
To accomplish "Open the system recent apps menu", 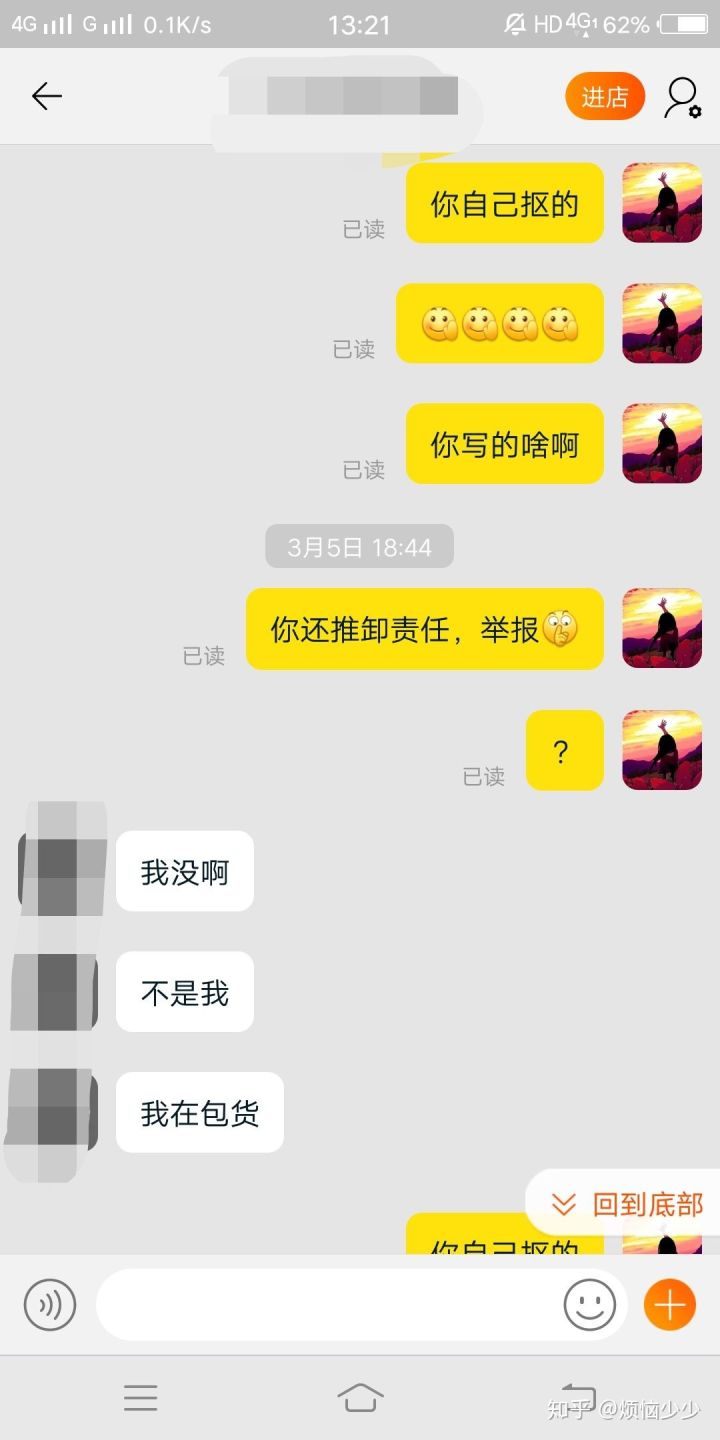I will (x=140, y=1398).
